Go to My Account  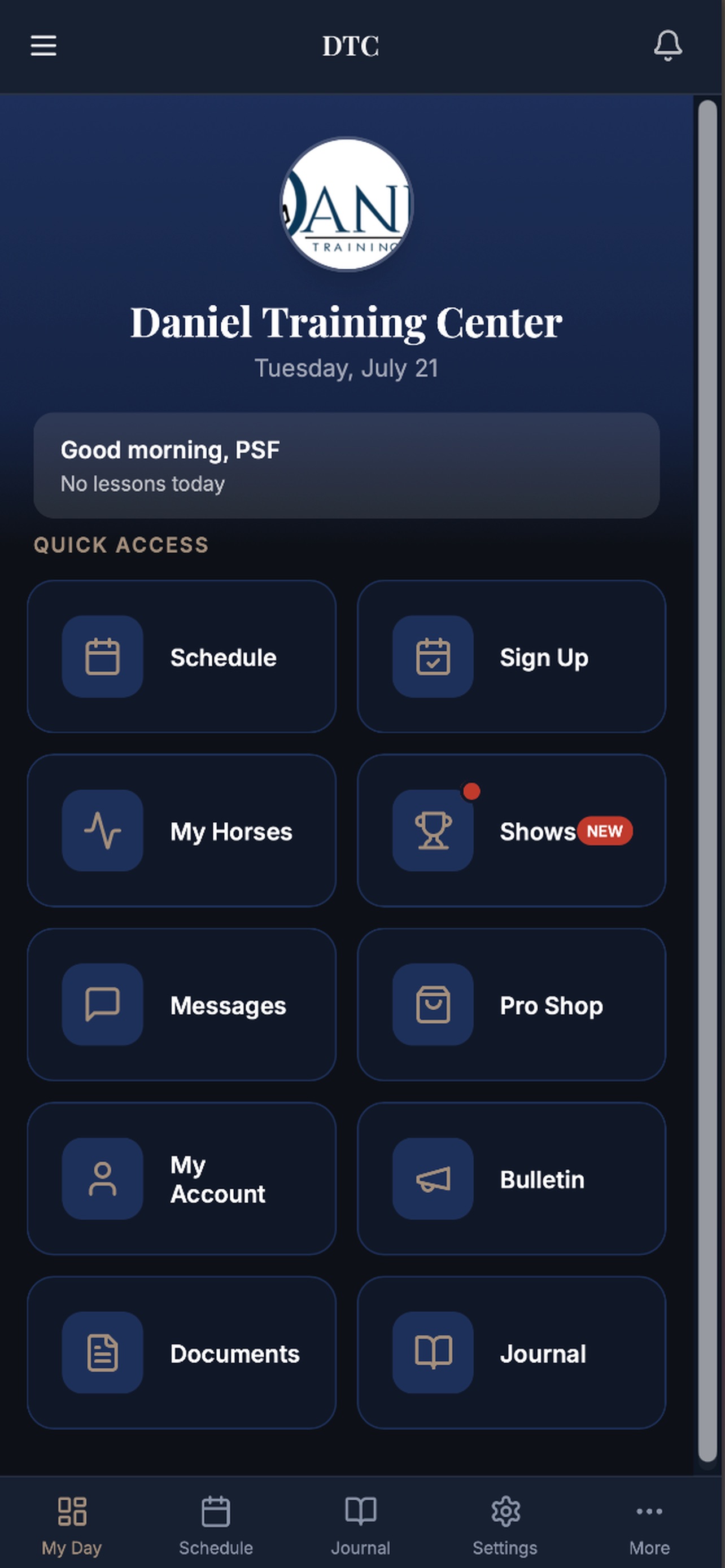pyautogui.click(x=181, y=1179)
